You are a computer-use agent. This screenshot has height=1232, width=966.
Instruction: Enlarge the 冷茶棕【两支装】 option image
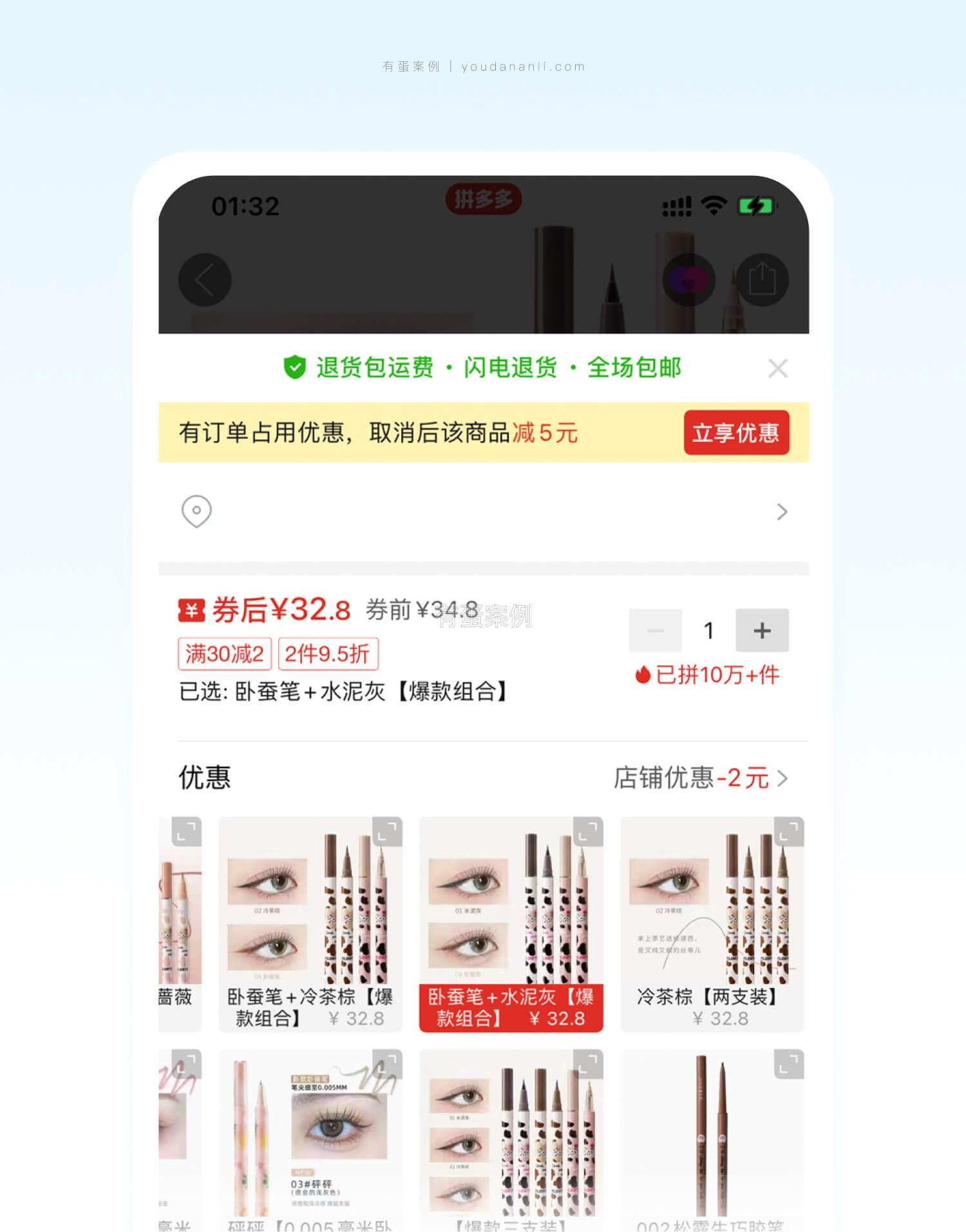(789, 831)
